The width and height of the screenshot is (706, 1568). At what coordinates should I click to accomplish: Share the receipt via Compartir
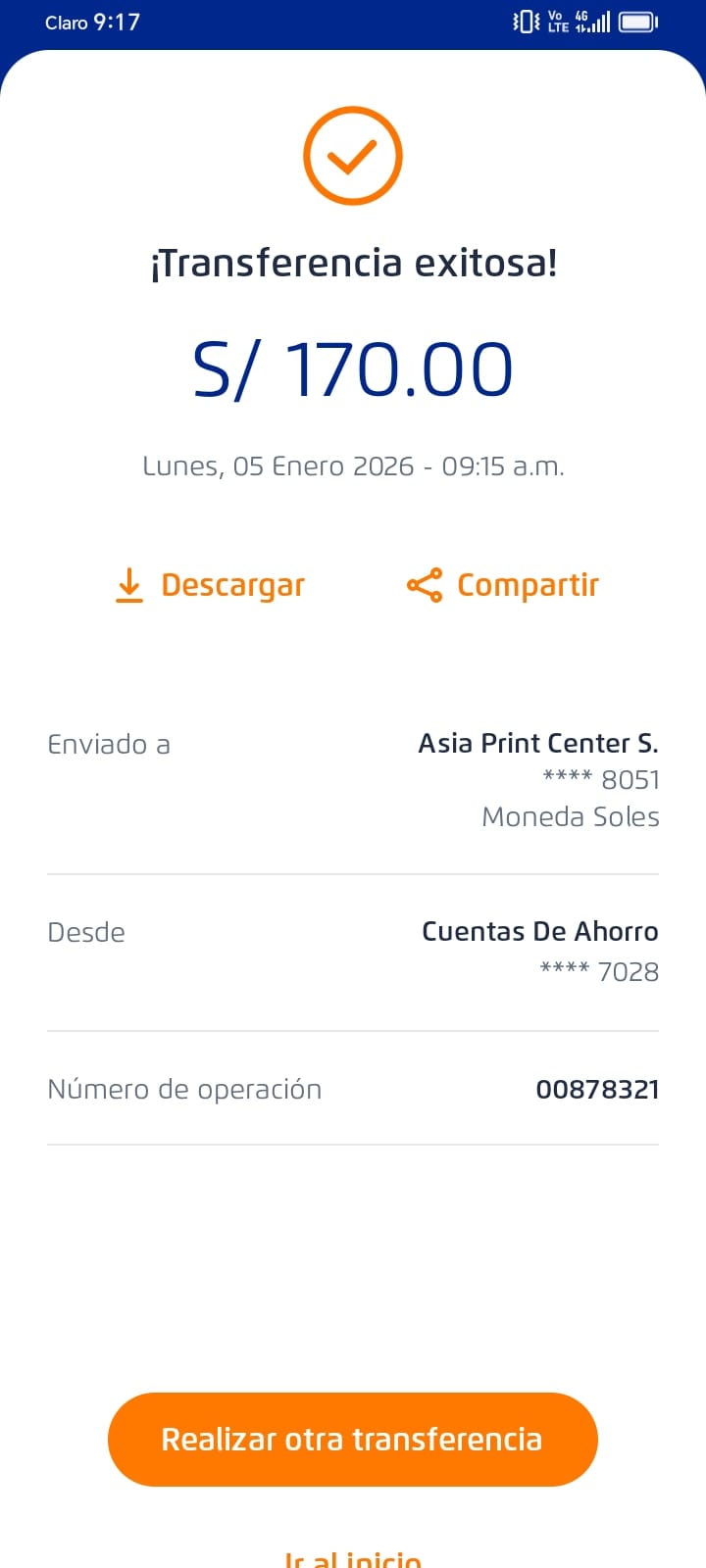coord(503,585)
